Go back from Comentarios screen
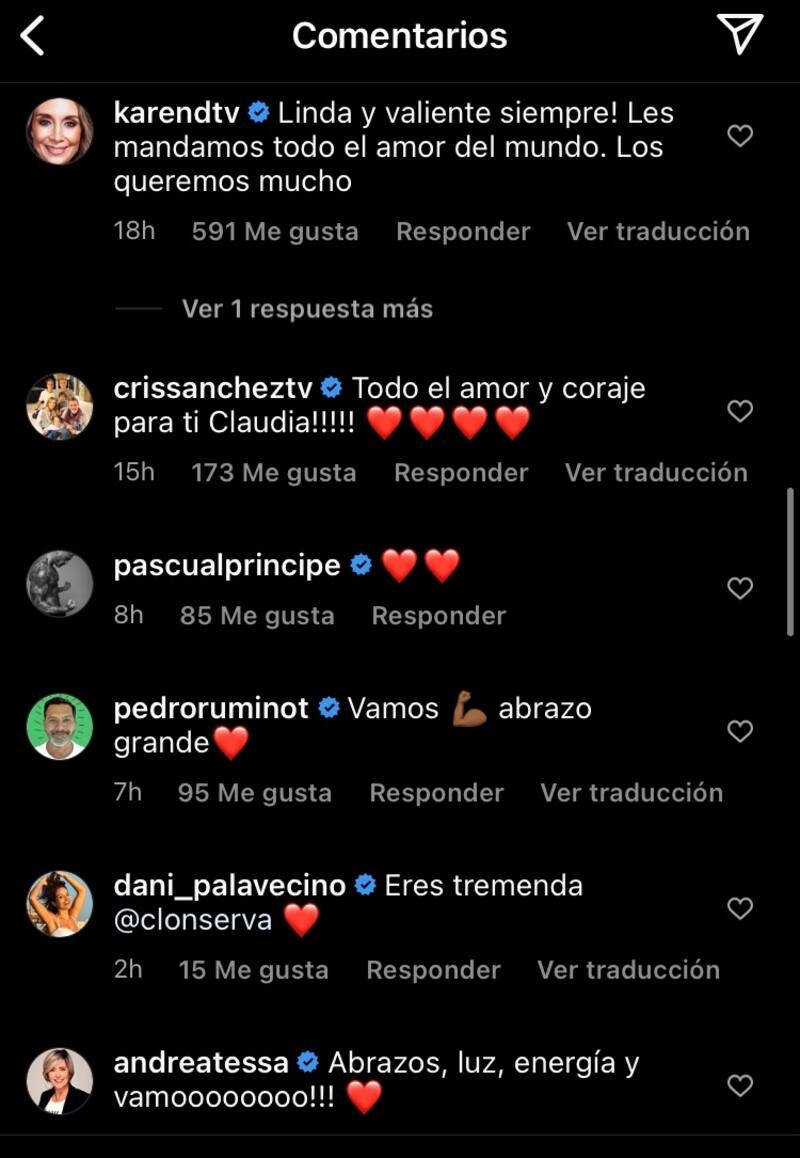Viewport: 800px width, 1158px height. point(33,37)
